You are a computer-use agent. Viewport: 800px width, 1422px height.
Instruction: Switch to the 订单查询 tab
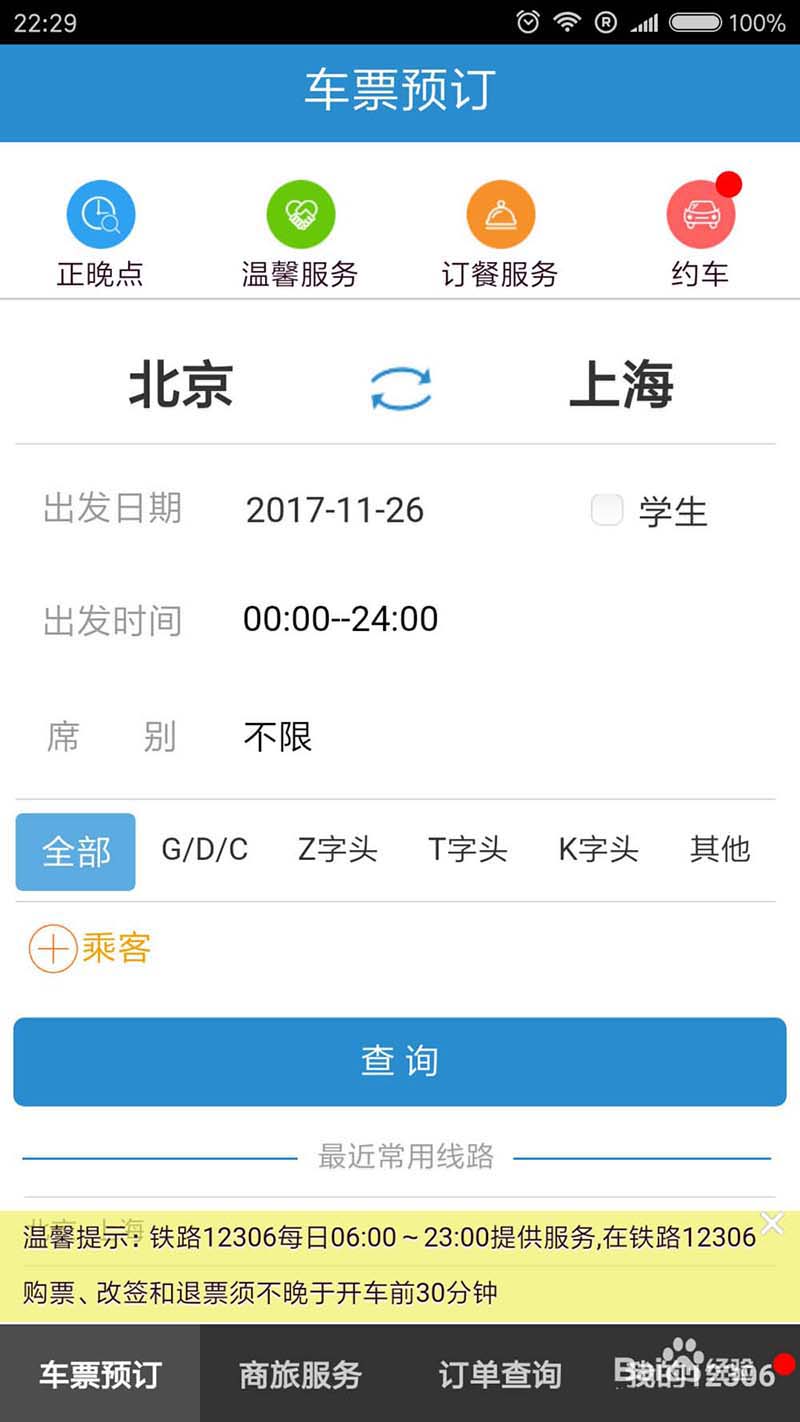500,1375
